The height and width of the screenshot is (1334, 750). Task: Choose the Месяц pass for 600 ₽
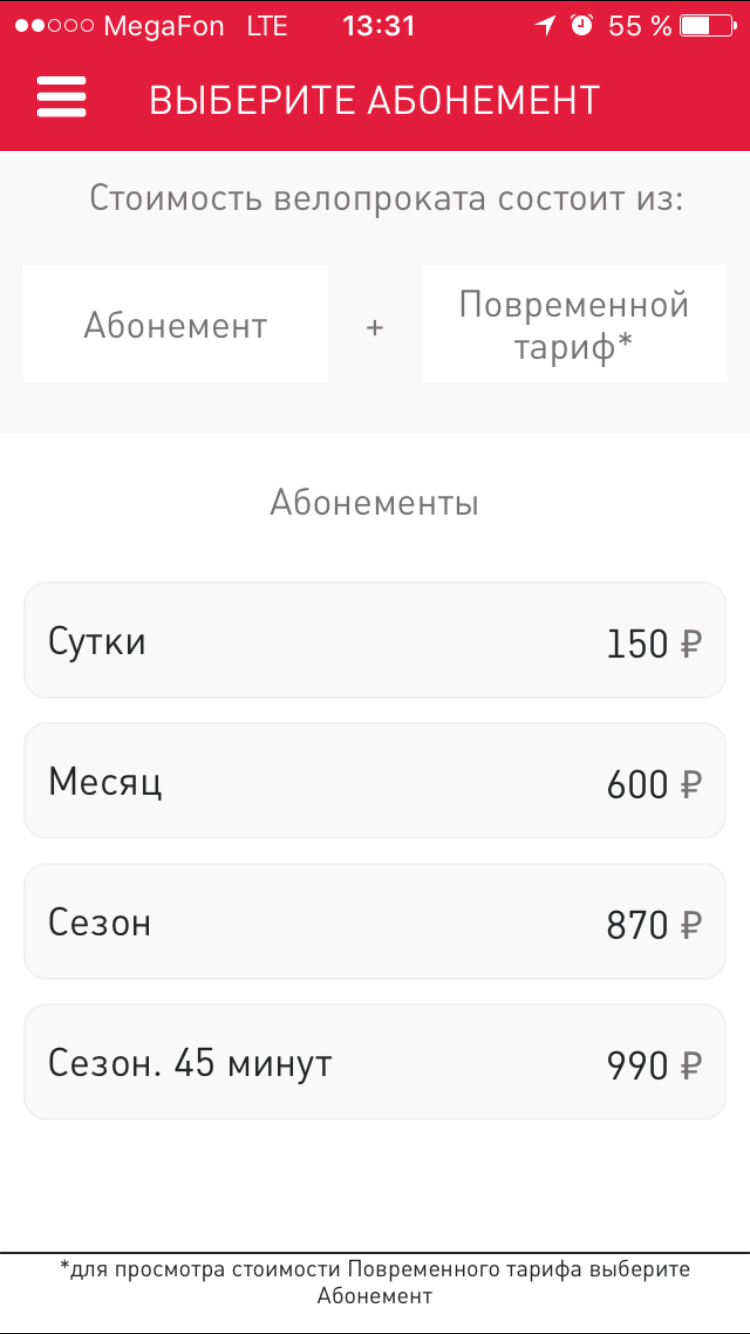pos(374,781)
